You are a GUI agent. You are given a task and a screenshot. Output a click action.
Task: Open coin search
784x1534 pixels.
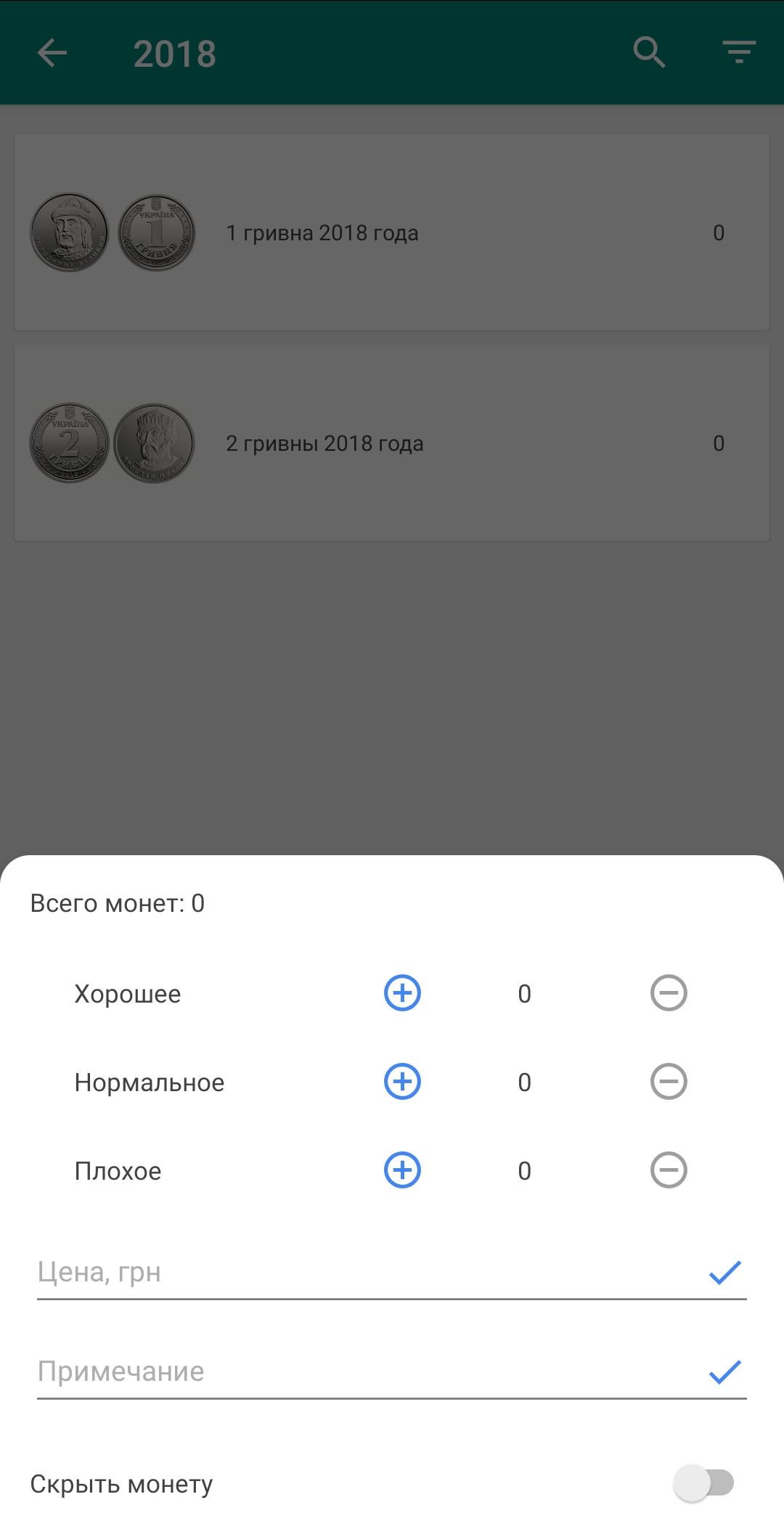(649, 53)
